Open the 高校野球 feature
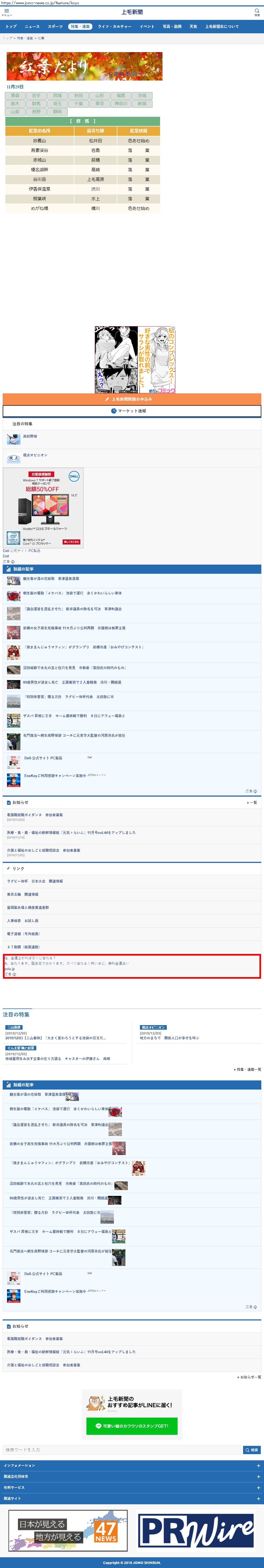264x1568 pixels. click(x=30, y=436)
